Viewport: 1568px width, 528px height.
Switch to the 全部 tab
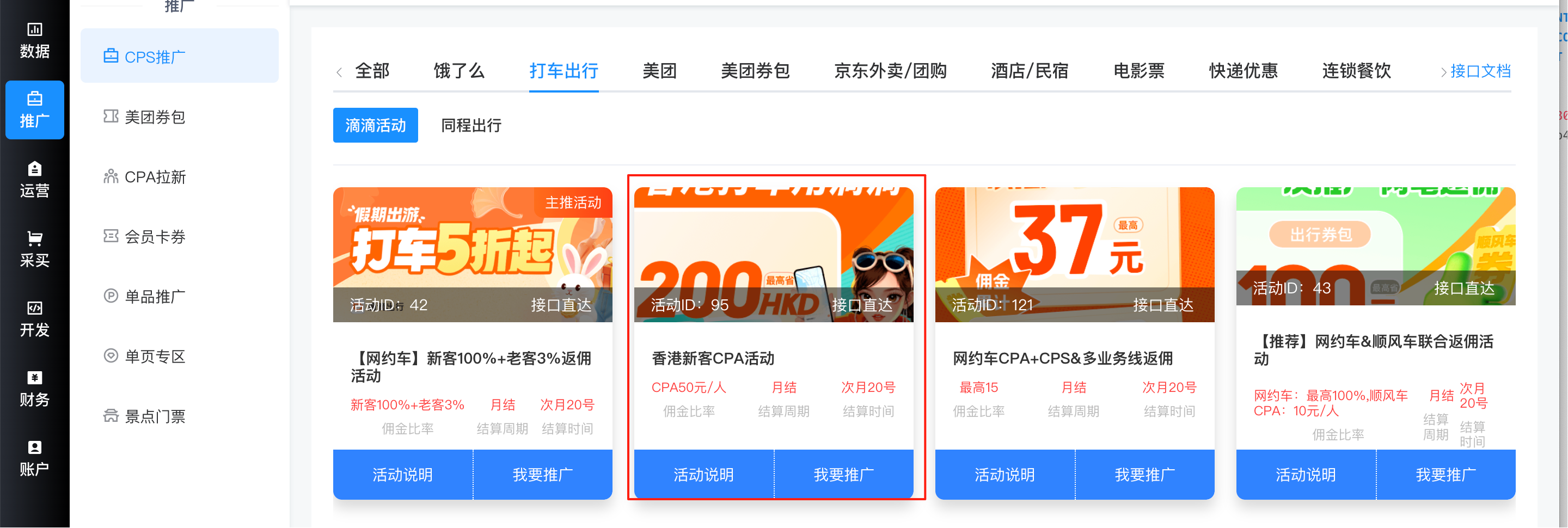tap(372, 71)
